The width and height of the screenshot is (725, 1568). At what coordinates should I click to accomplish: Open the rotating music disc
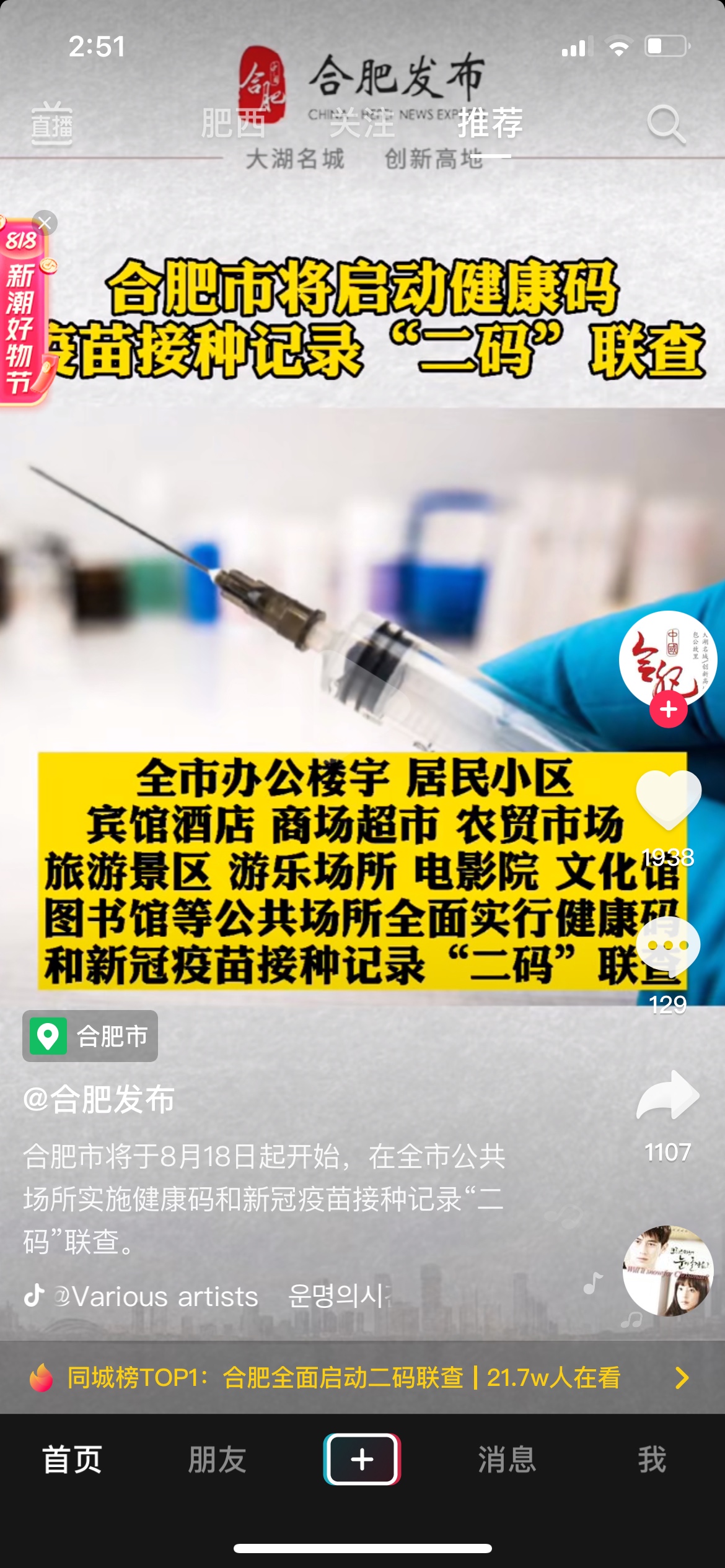(668, 1271)
